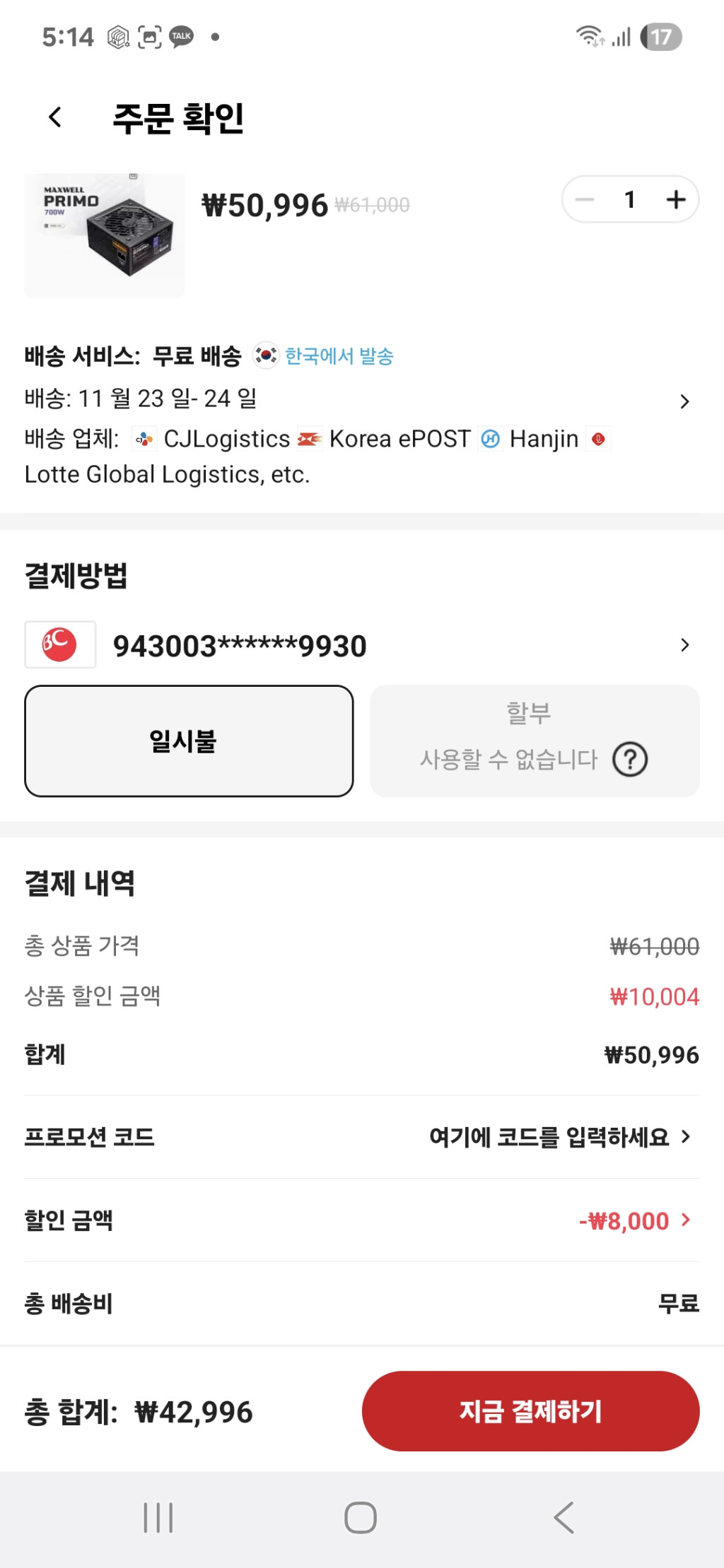Increase the item quantity with plus
The width and height of the screenshot is (724, 1568).
676,200
